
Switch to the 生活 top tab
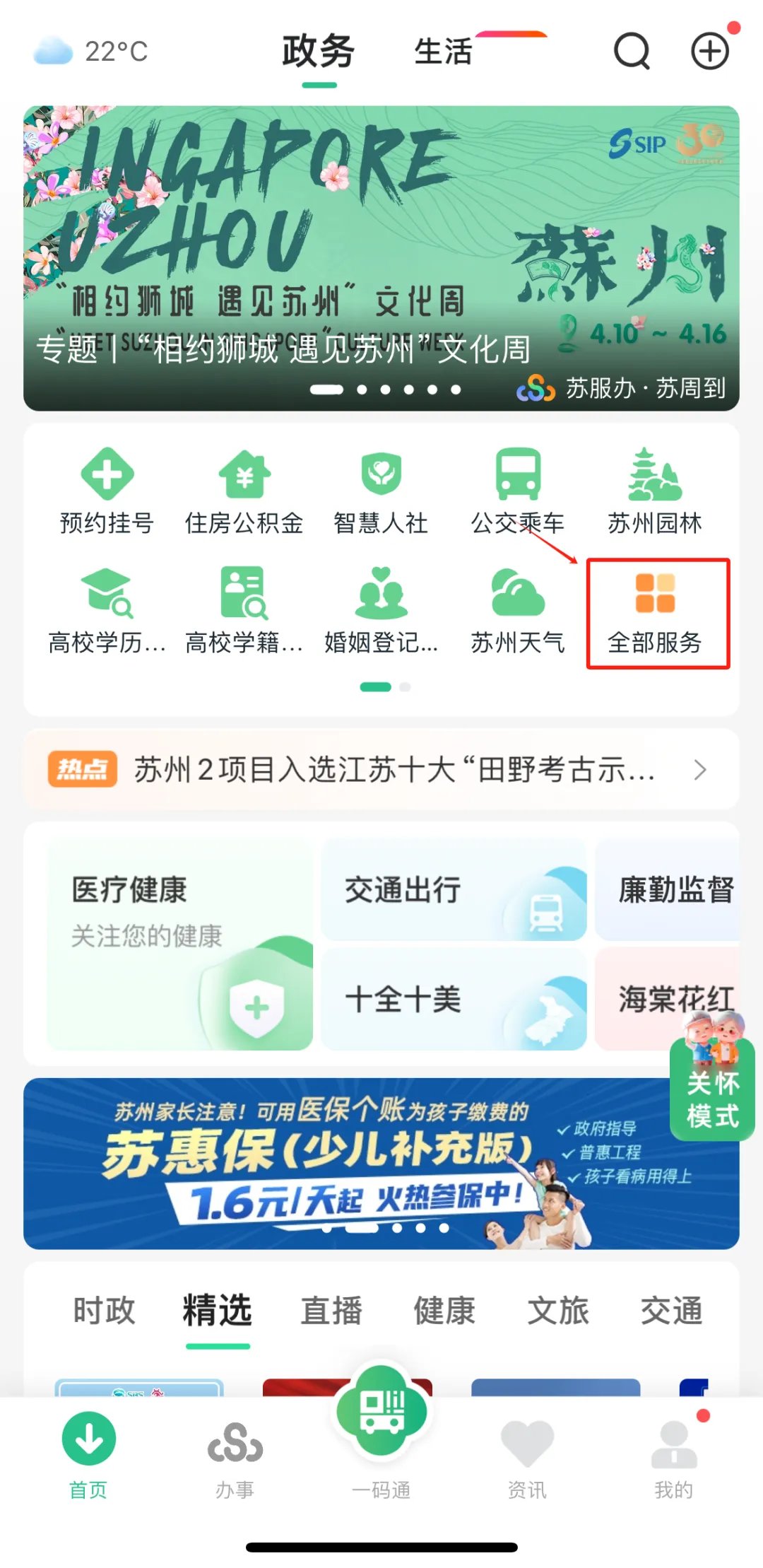443,52
